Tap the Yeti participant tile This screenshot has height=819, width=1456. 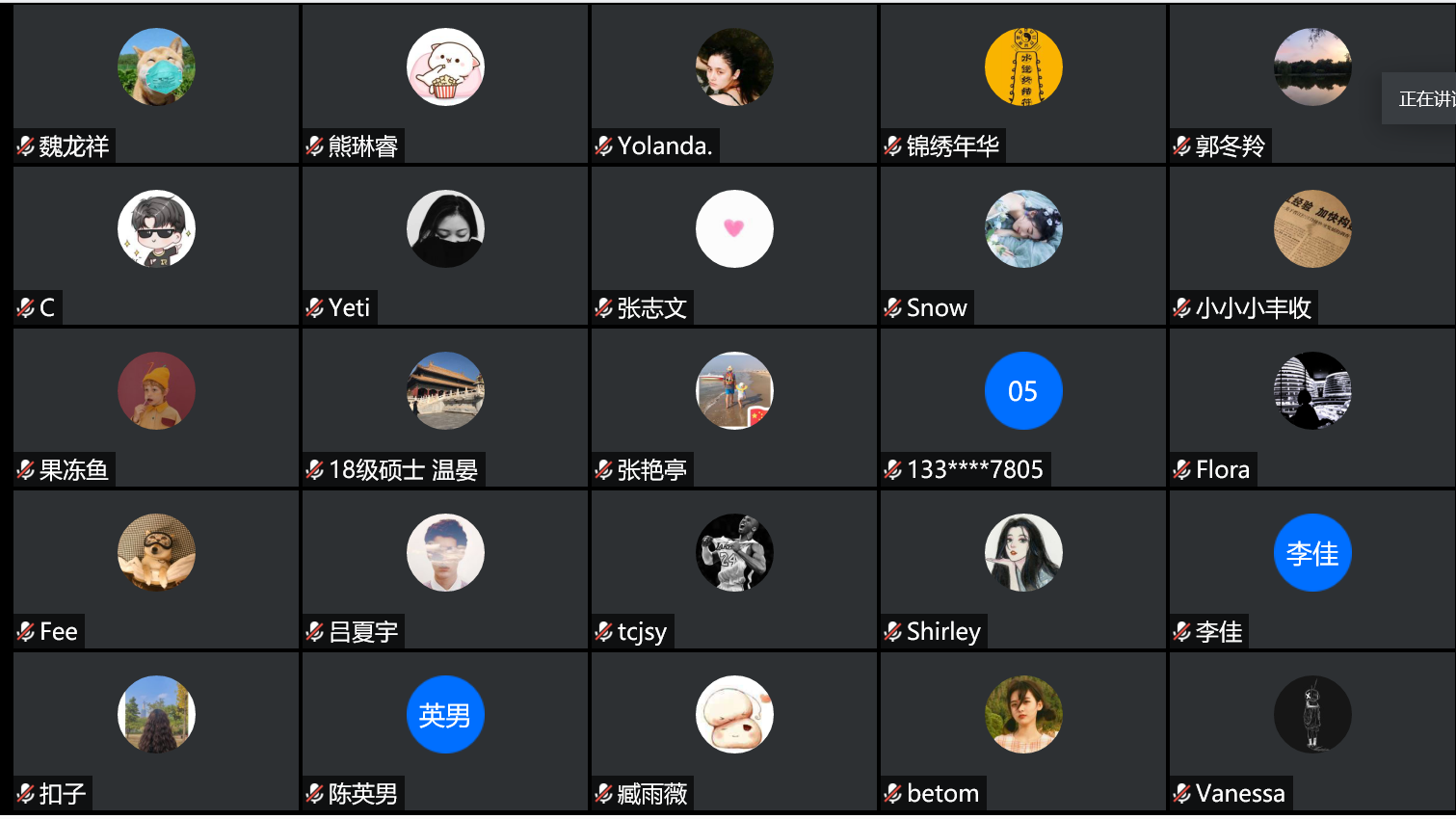445,245
